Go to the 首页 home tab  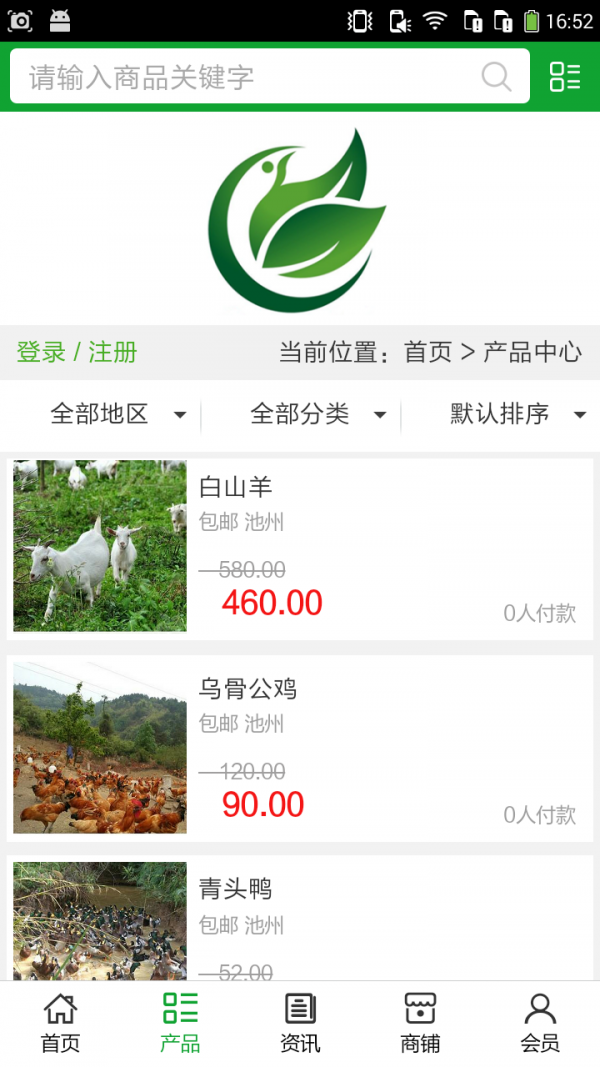click(x=60, y=1024)
